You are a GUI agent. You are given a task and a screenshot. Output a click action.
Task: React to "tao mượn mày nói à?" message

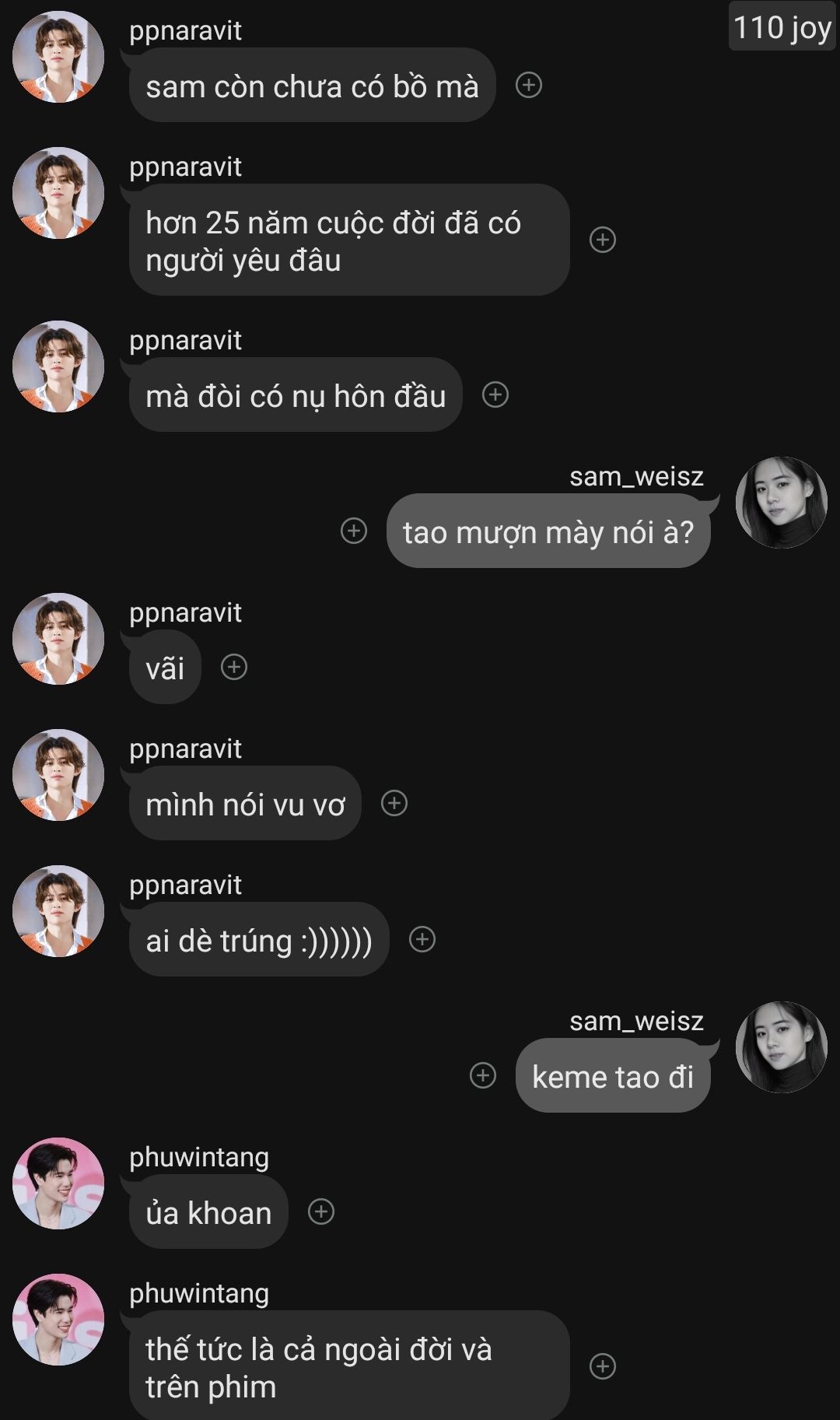coord(354,531)
